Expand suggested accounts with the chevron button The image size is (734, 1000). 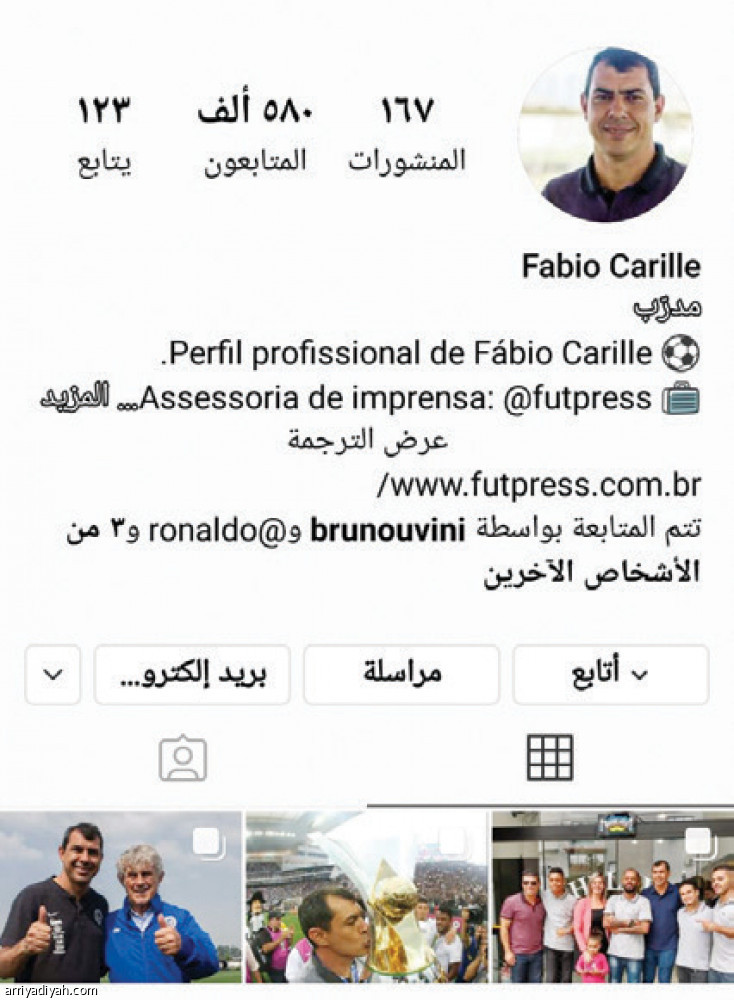coord(53,674)
